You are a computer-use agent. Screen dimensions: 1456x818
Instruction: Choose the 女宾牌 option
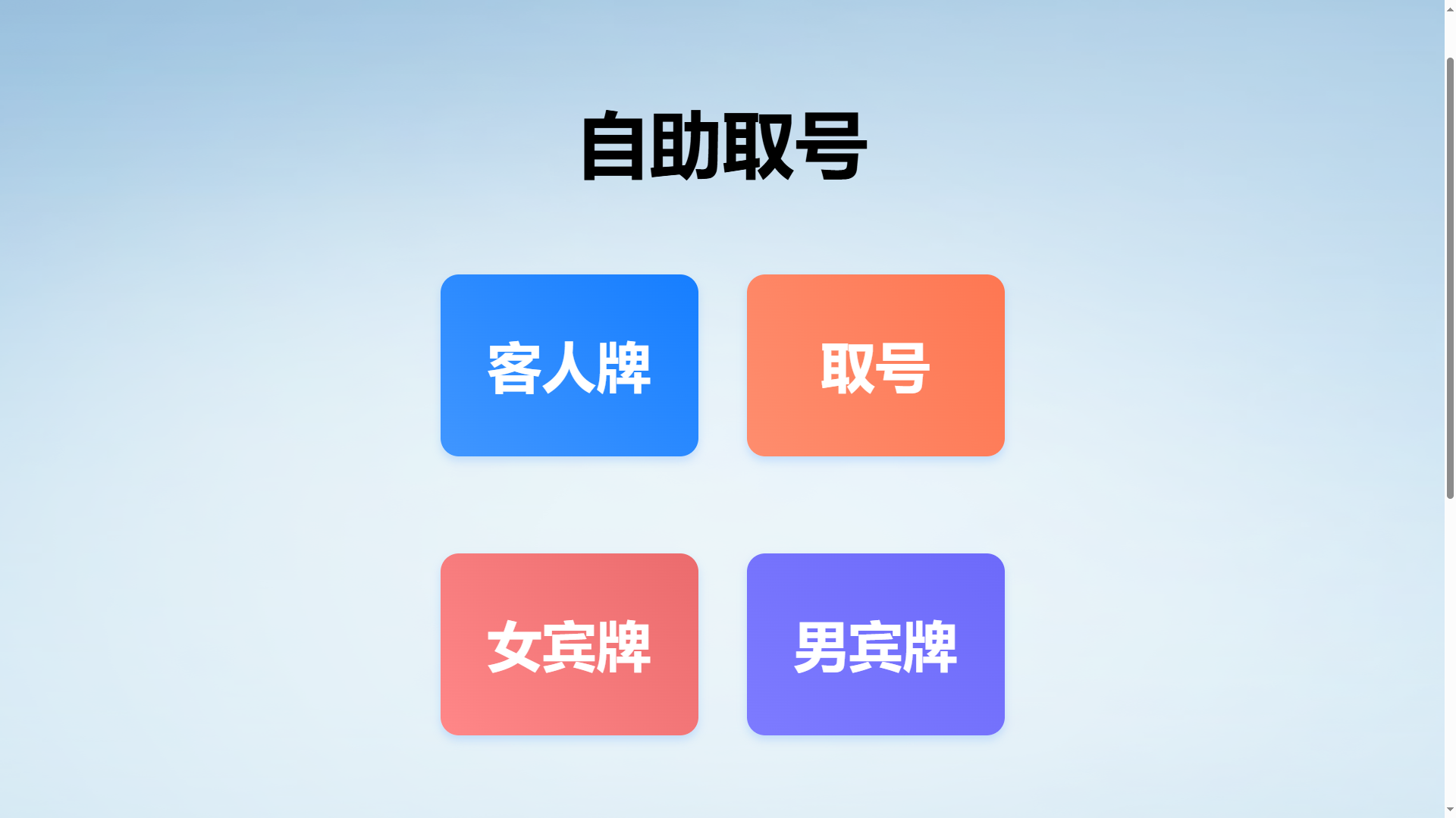(569, 644)
